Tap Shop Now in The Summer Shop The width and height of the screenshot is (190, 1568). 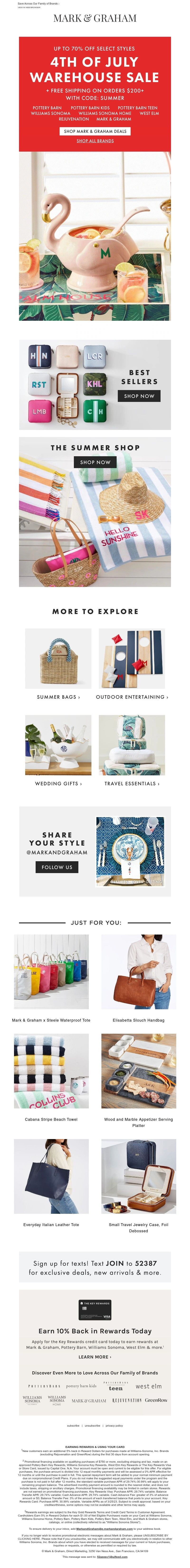click(95, 462)
